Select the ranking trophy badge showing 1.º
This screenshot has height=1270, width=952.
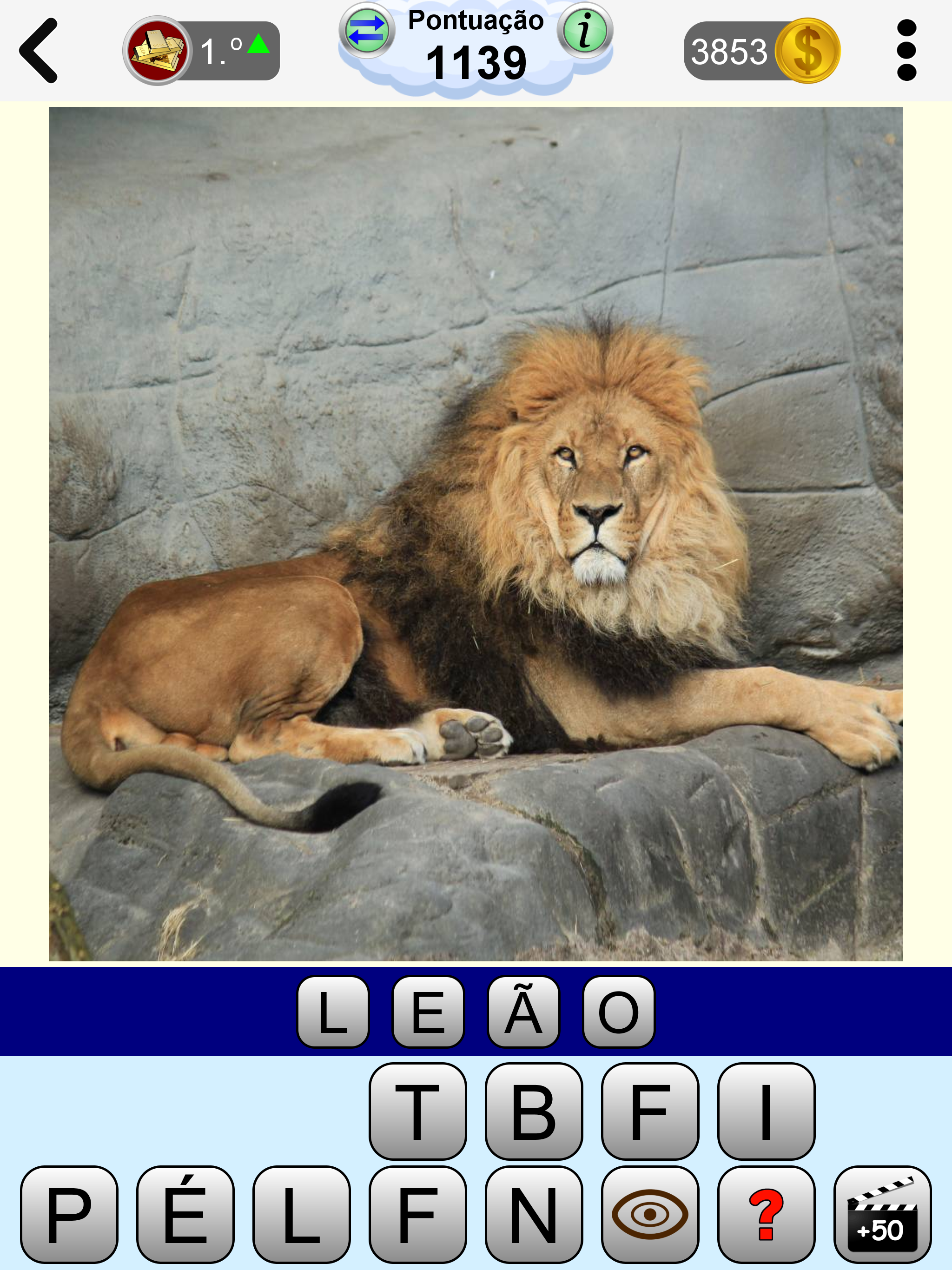(156, 51)
